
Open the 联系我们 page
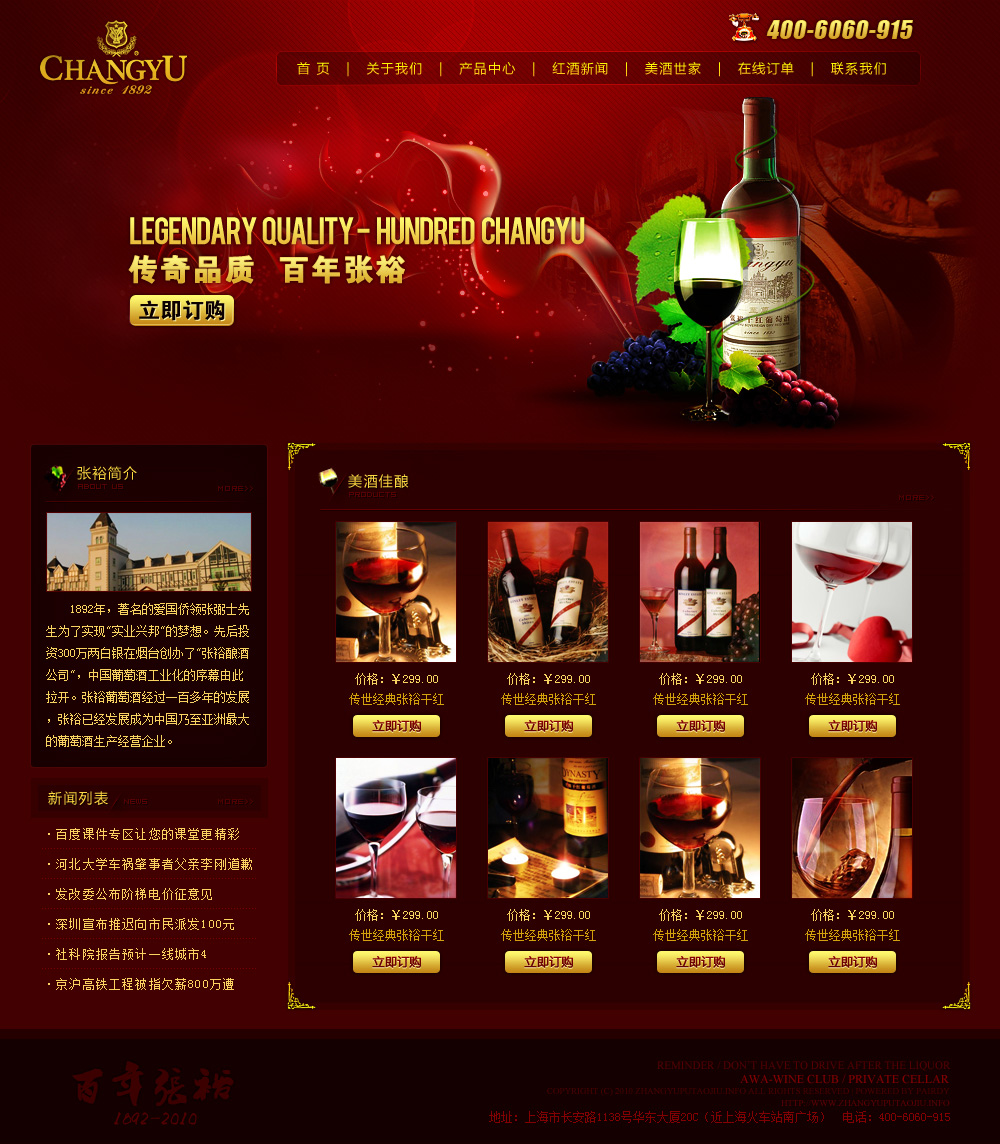[x=859, y=69]
